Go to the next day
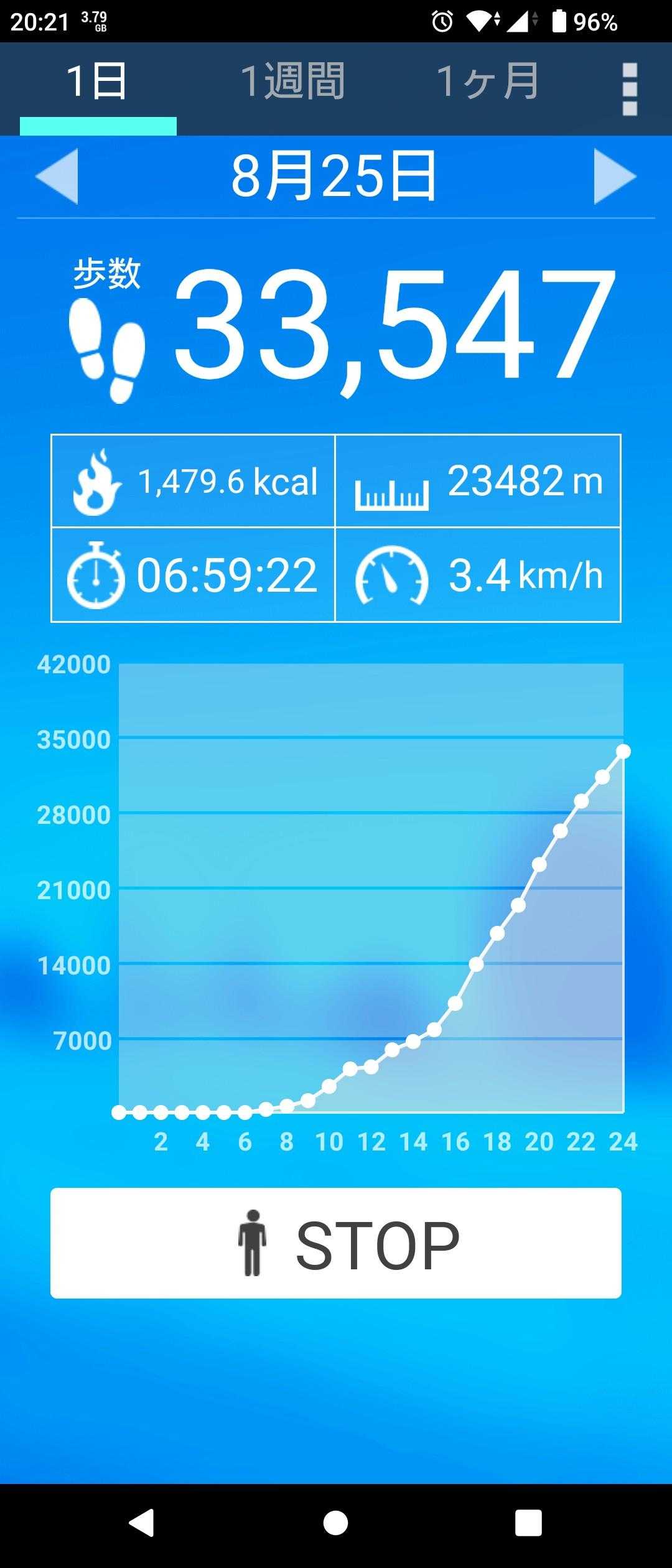 (614, 176)
